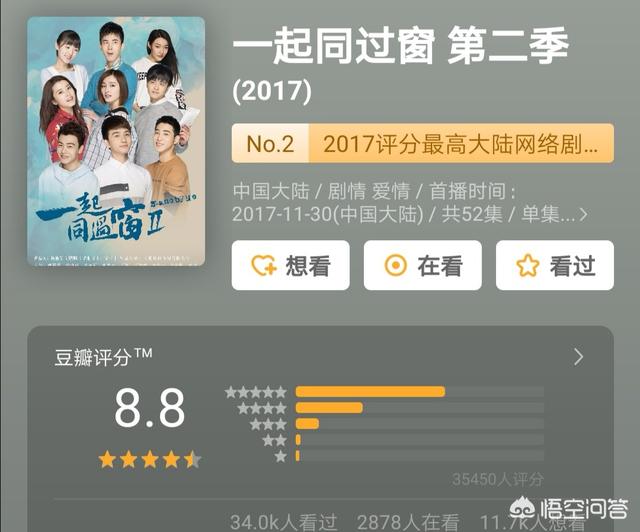Tap the 想看 button

point(290,265)
